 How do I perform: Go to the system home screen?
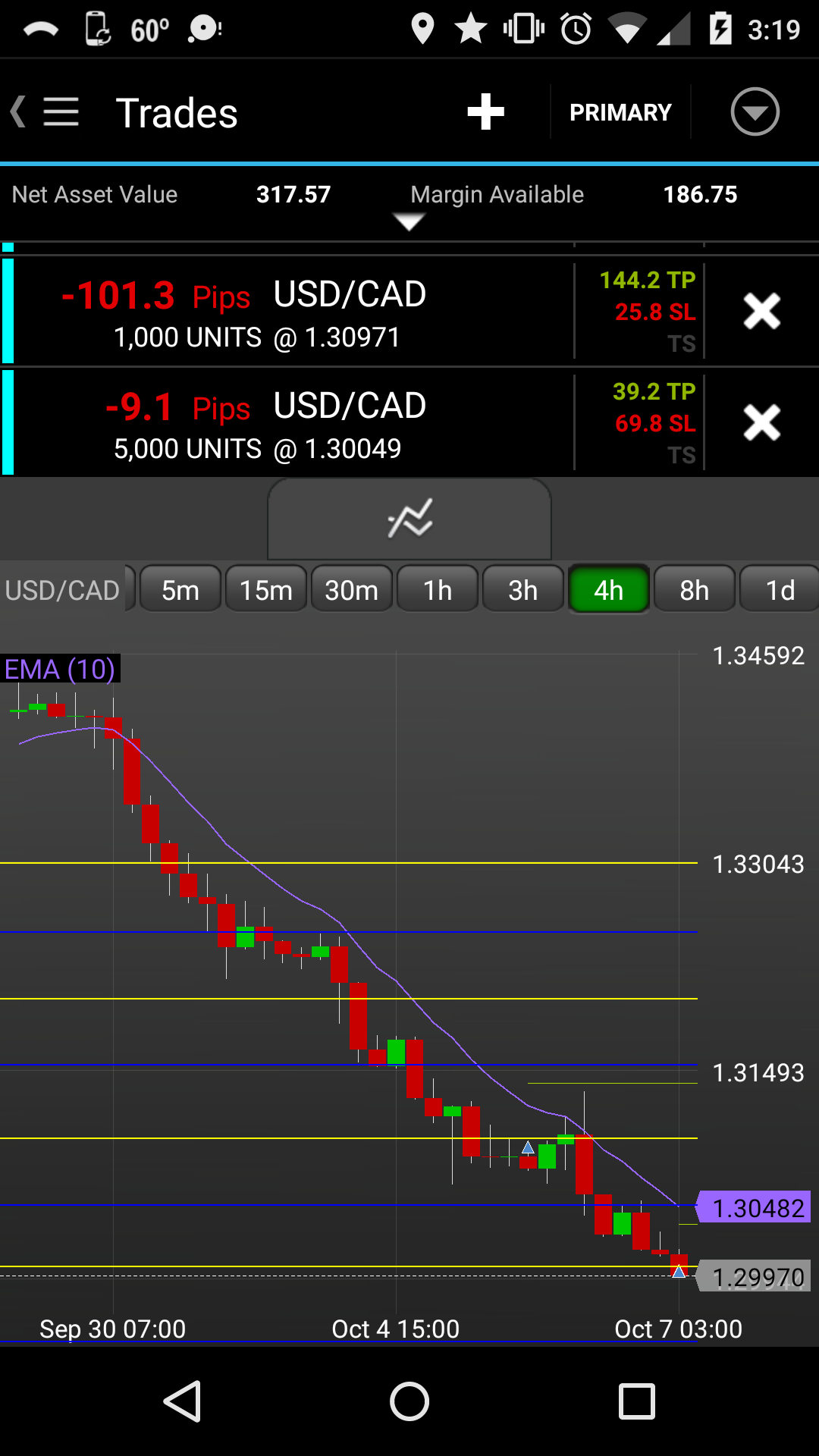coord(409,1401)
